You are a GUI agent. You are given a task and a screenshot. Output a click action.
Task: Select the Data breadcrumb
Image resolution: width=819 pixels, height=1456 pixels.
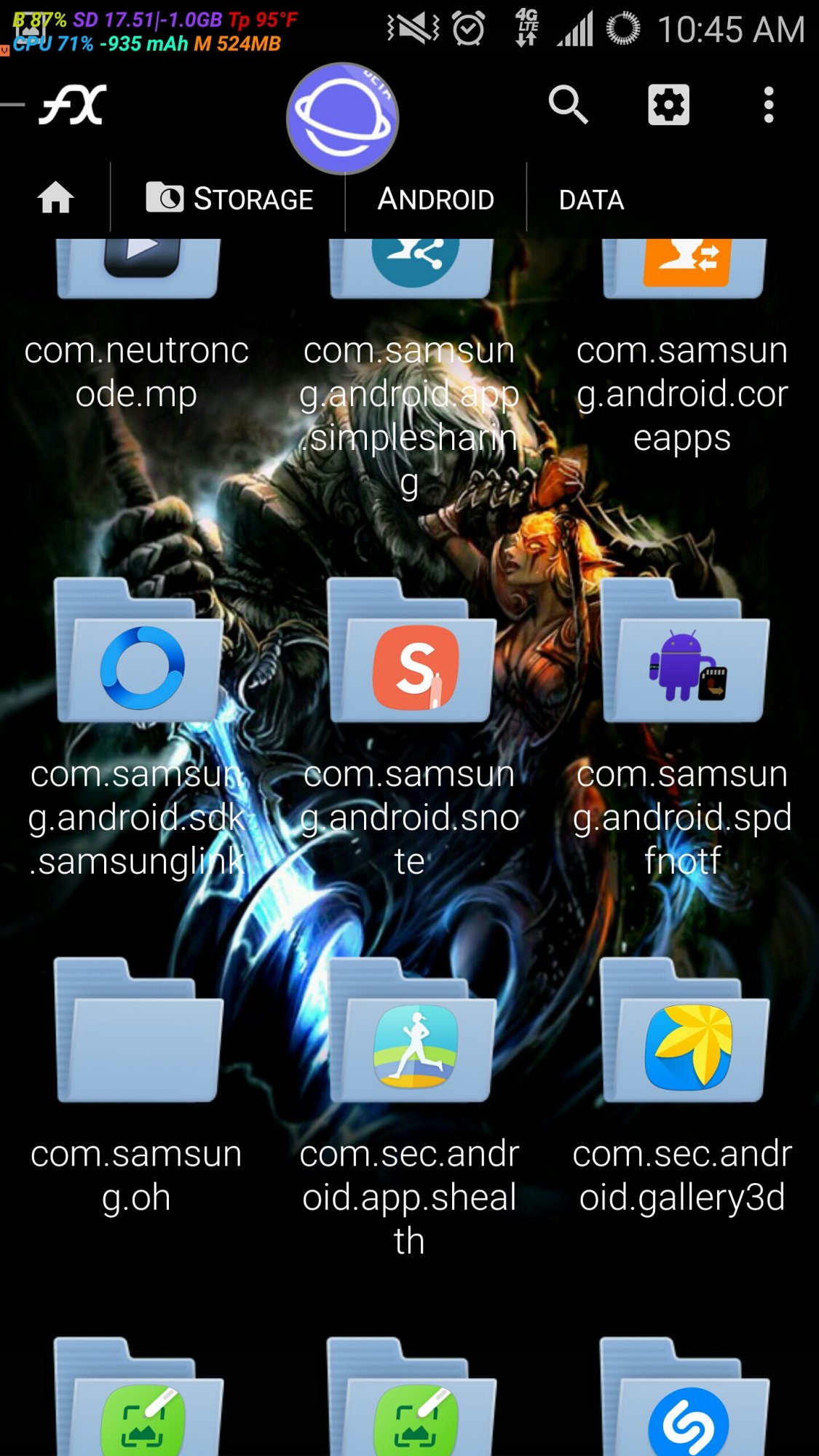591,199
